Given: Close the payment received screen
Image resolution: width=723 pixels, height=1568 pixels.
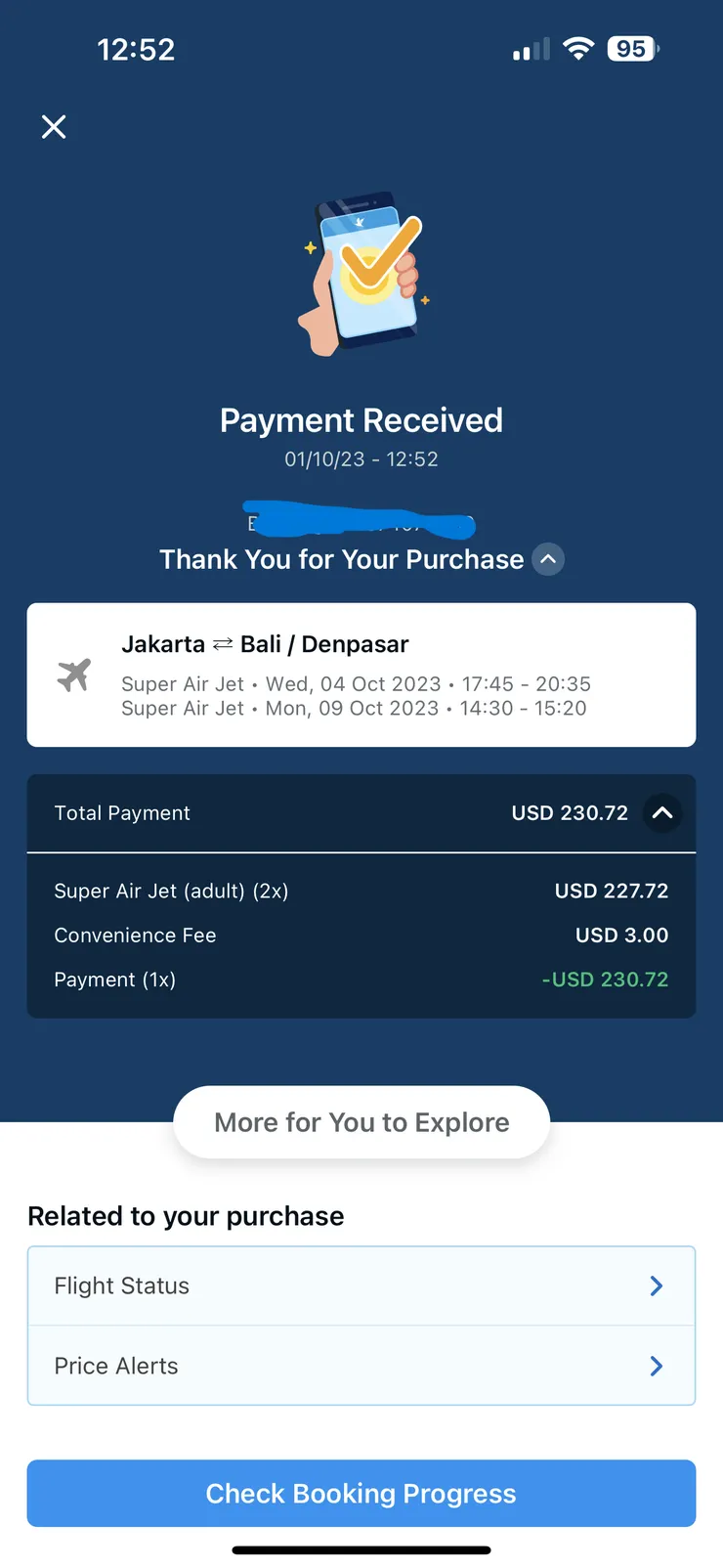Looking at the screenshot, I should pyautogui.click(x=54, y=127).
